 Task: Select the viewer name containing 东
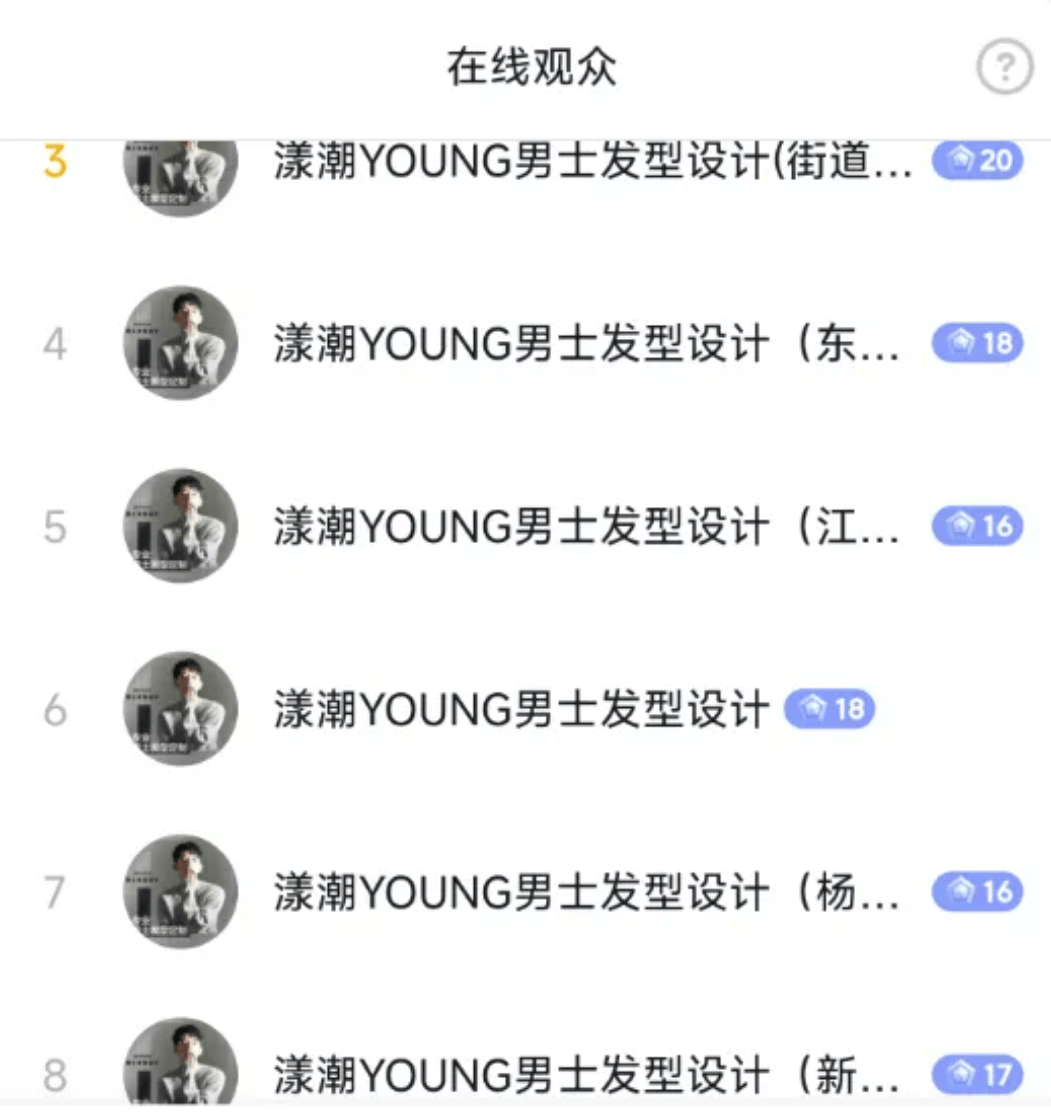(x=590, y=344)
